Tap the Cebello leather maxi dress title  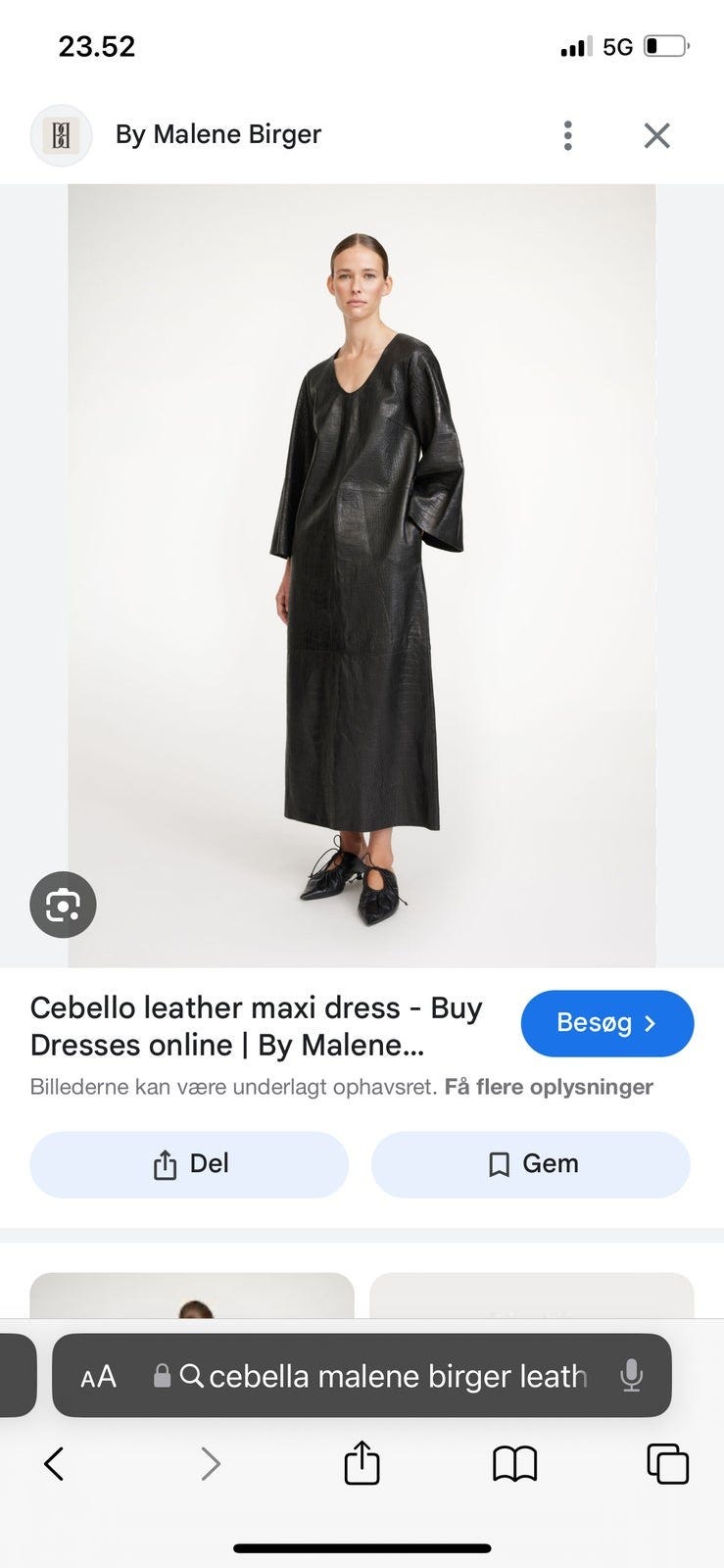pos(257,1025)
